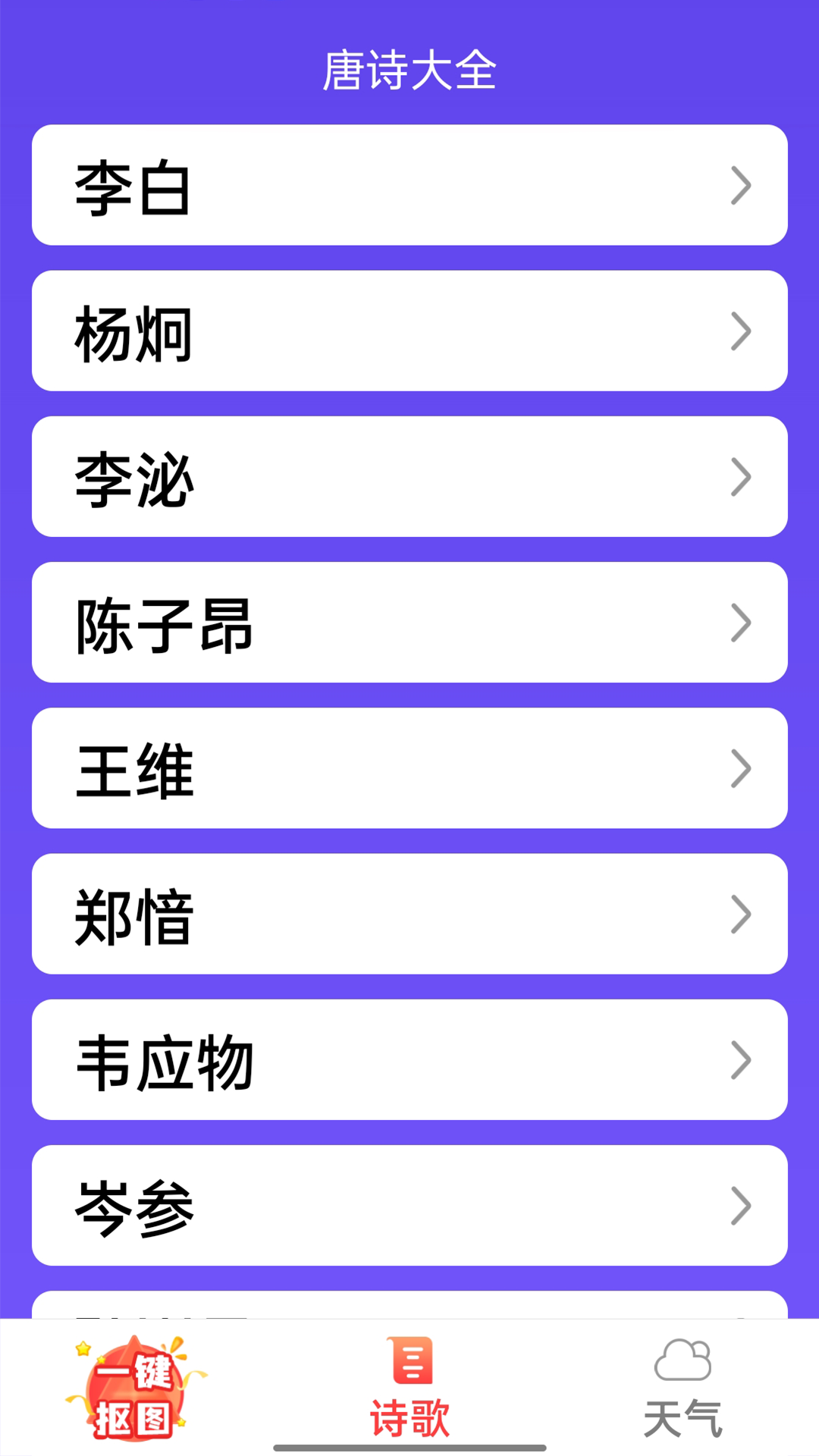View 李泌 in the poet list
Viewport: 819px width, 1456px height.
tap(409, 476)
